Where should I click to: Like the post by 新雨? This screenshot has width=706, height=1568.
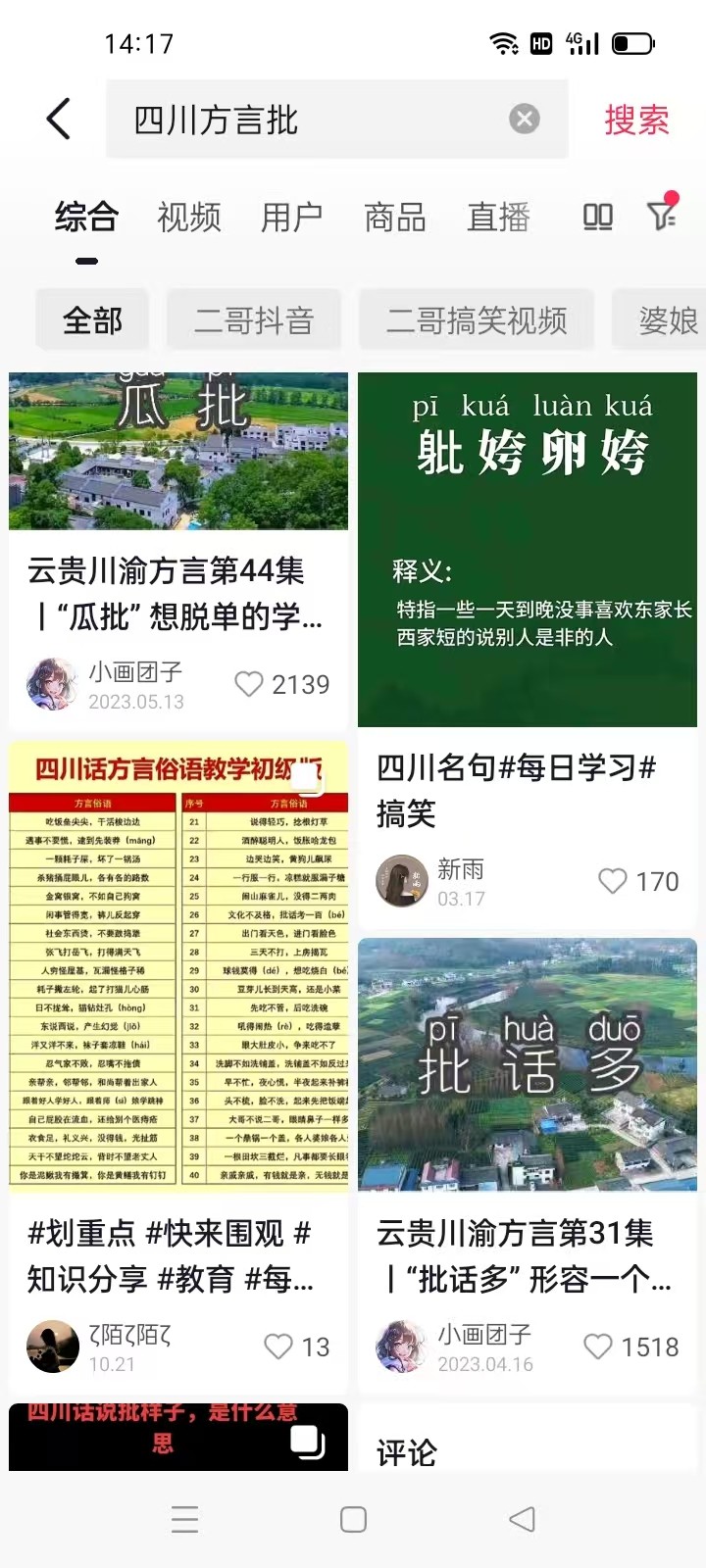(613, 882)
